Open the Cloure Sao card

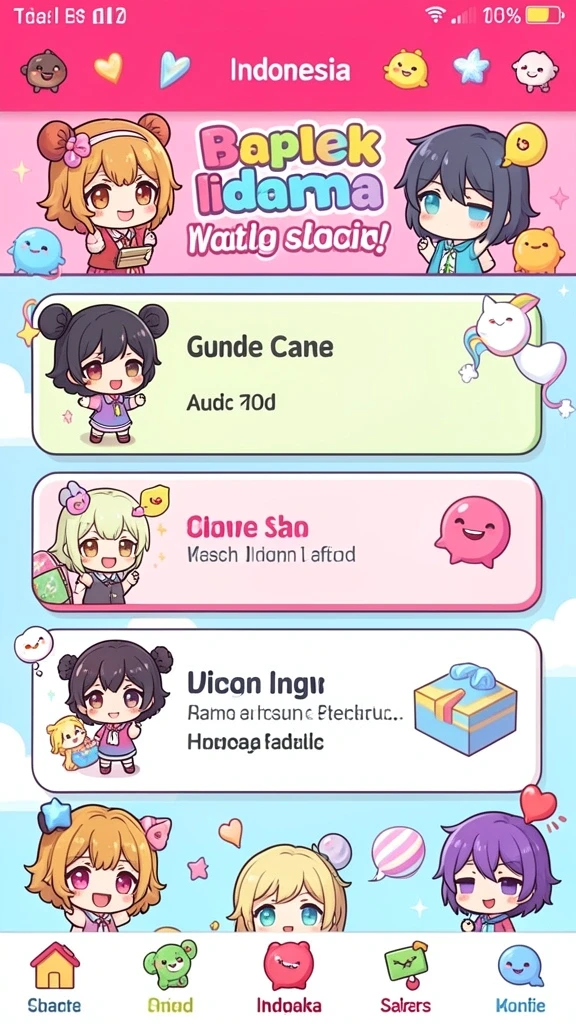tap(287, 542)
